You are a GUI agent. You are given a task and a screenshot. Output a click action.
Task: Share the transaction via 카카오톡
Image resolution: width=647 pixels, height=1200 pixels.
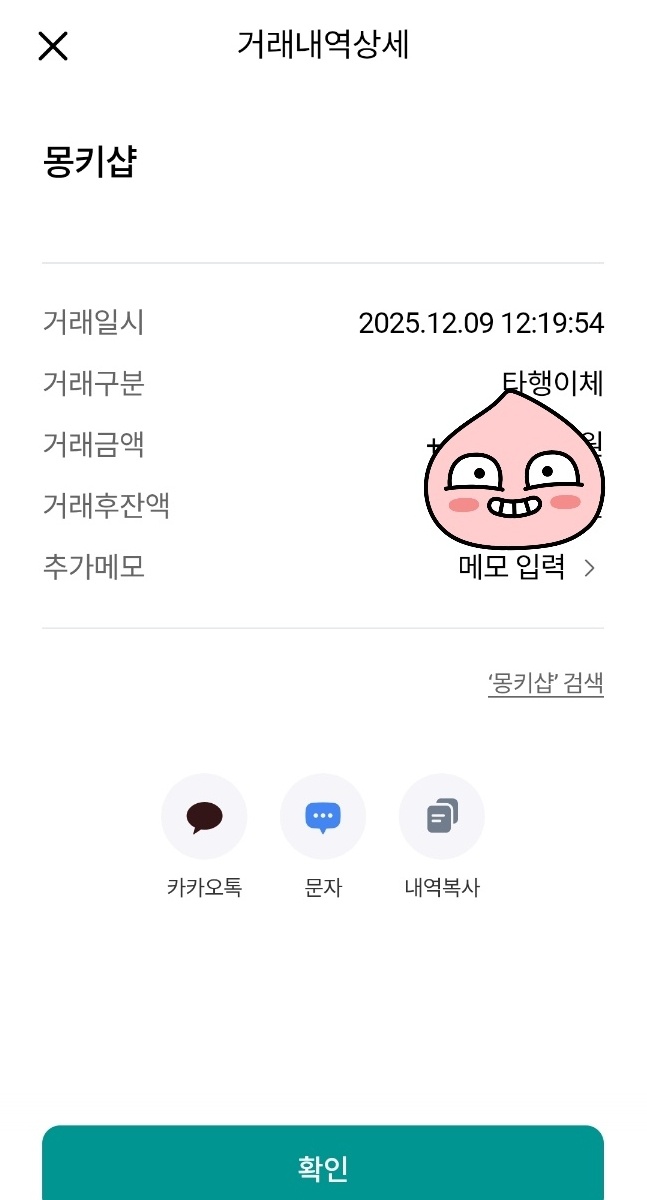point(204,817)
